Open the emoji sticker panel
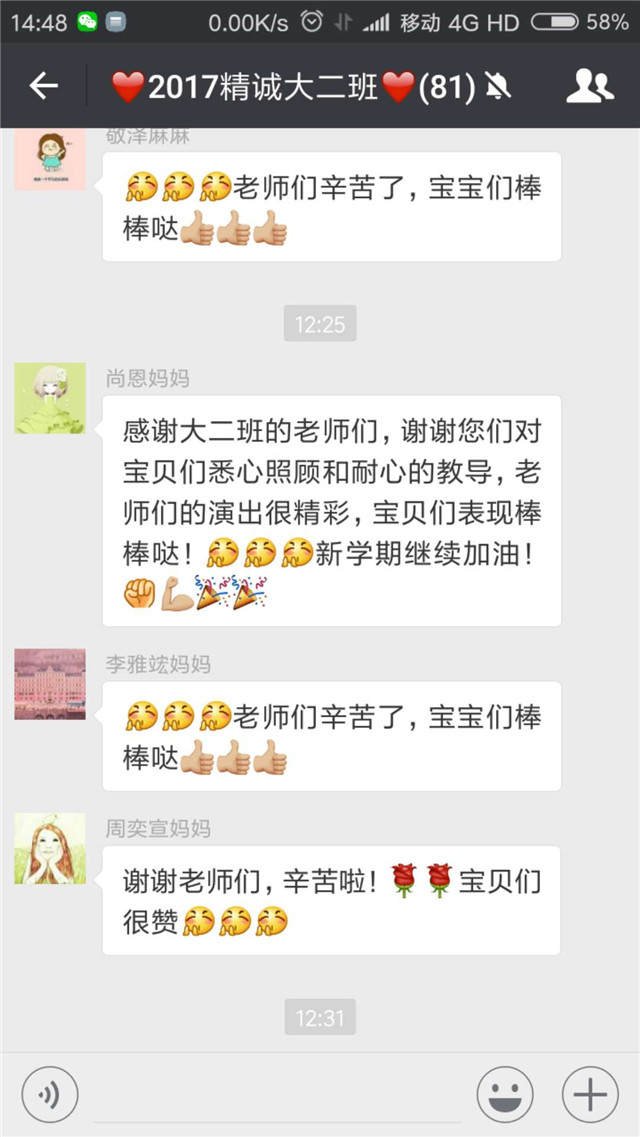Screen dimensions: 640x1137 (x=504, y=1095)
